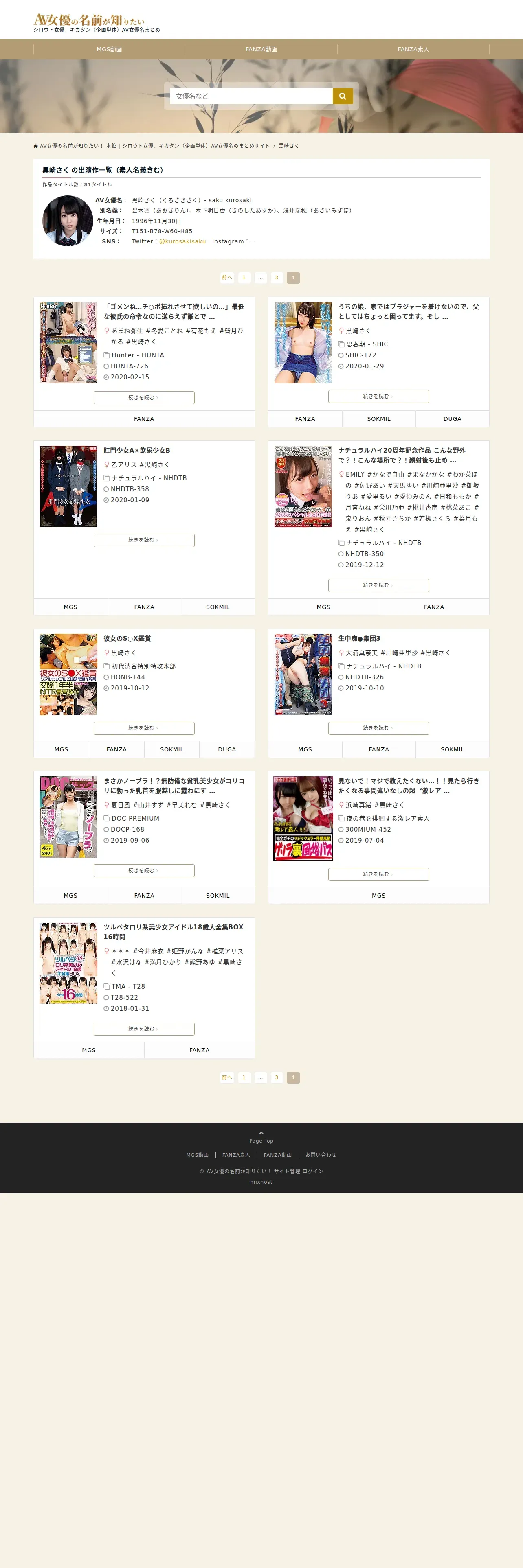Viewport: 523px width, 1568px height.
Task: Open the MGS link under HONB-144
Action: click(61, 749)
